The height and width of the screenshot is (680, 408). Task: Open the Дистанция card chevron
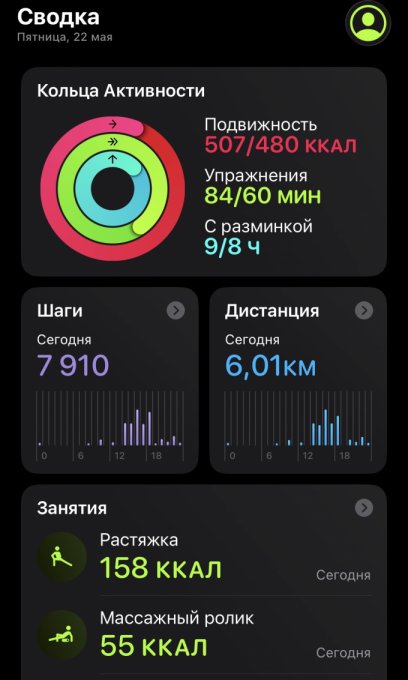(x=364, y=310)
